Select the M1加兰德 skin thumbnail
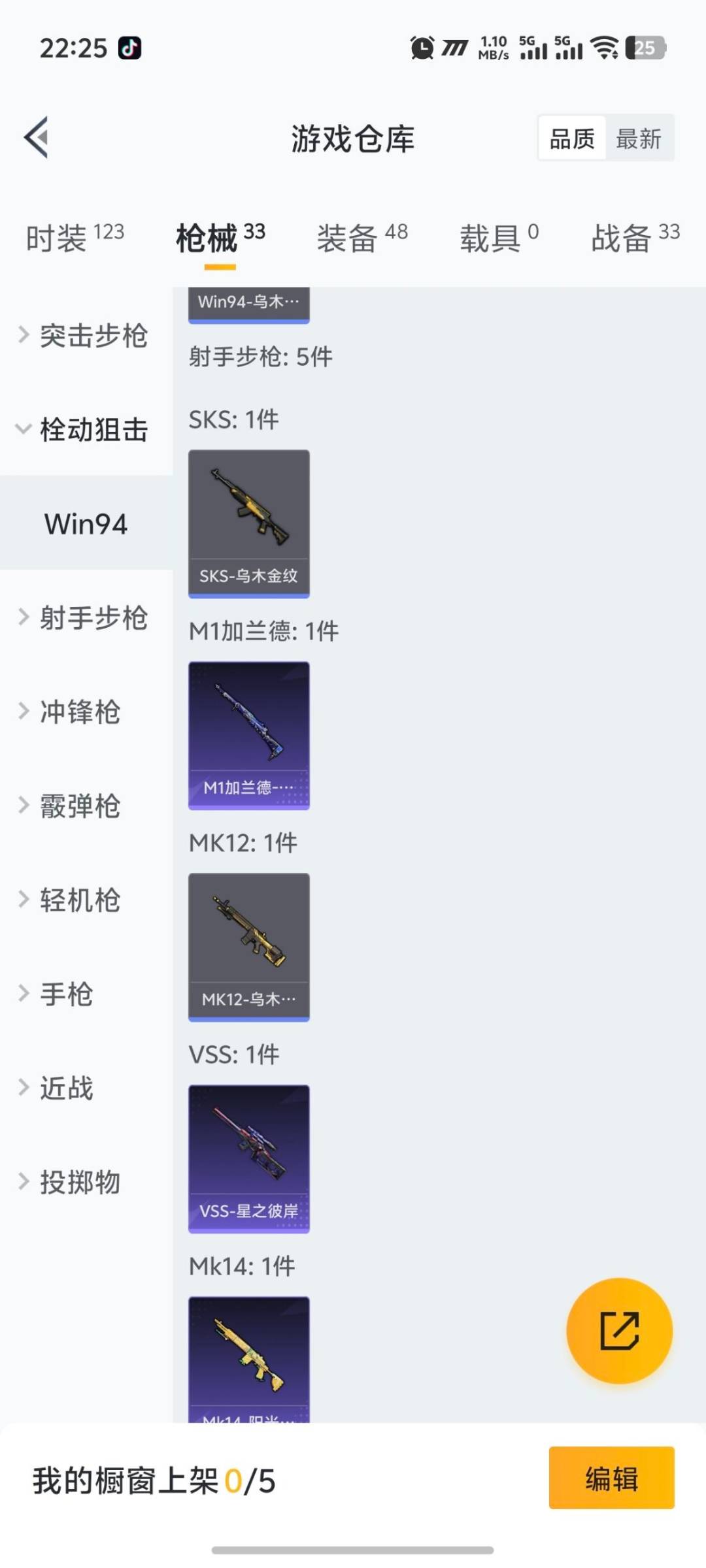This screenshot has height=1568, width=706. pos(248,734)
